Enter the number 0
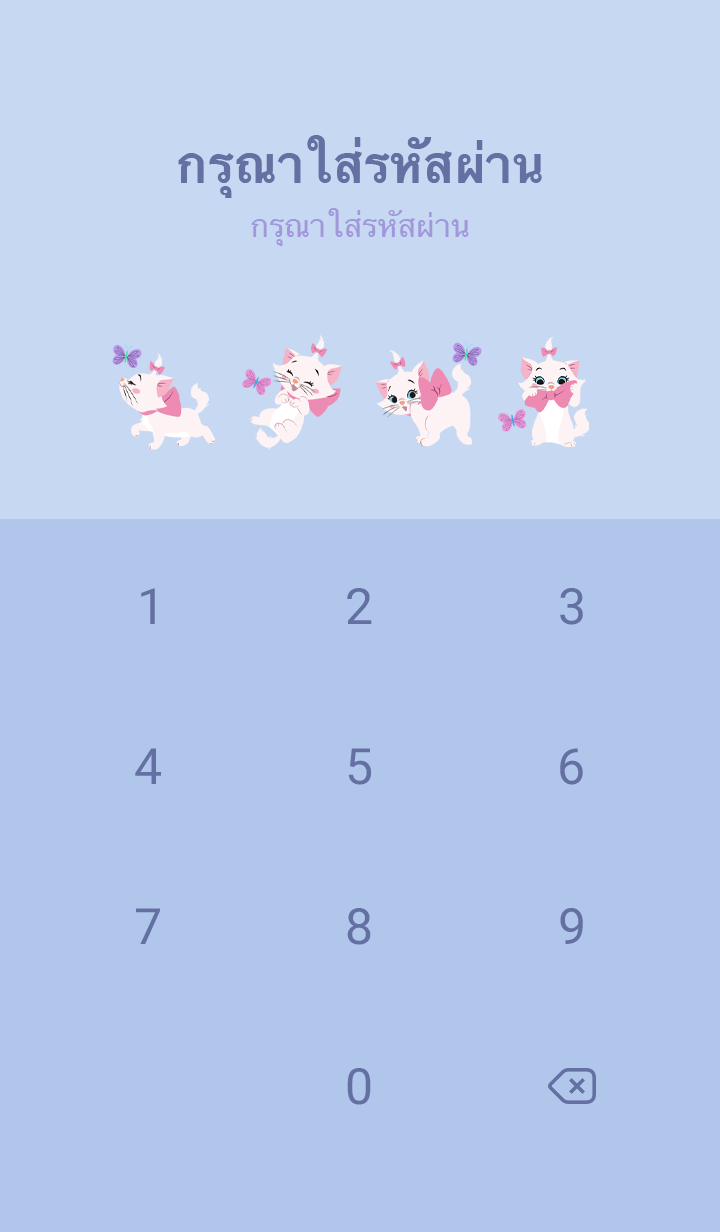 coord(359,1087)
